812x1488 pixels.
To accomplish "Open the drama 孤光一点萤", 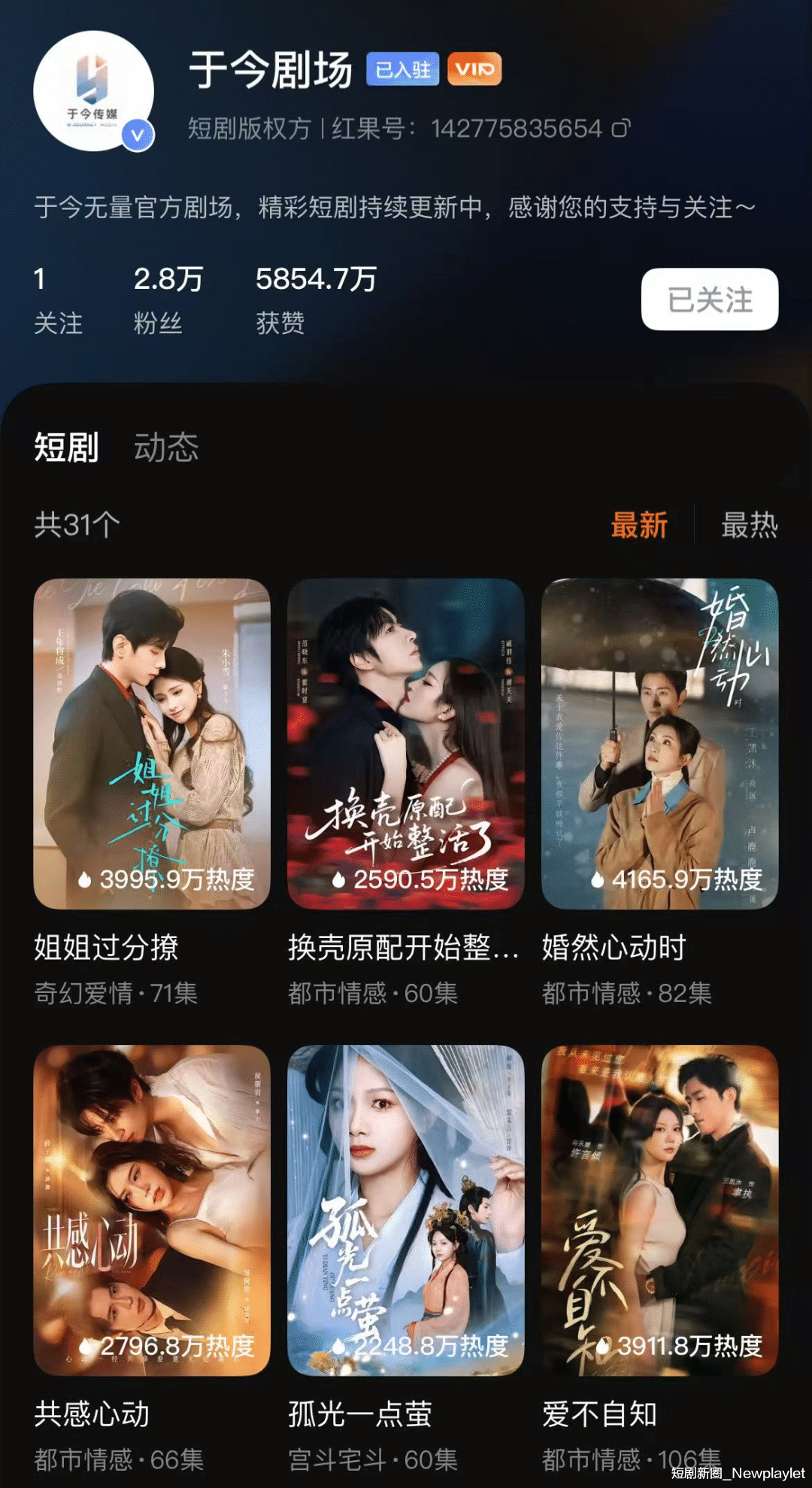I will tap(405, 1210).
